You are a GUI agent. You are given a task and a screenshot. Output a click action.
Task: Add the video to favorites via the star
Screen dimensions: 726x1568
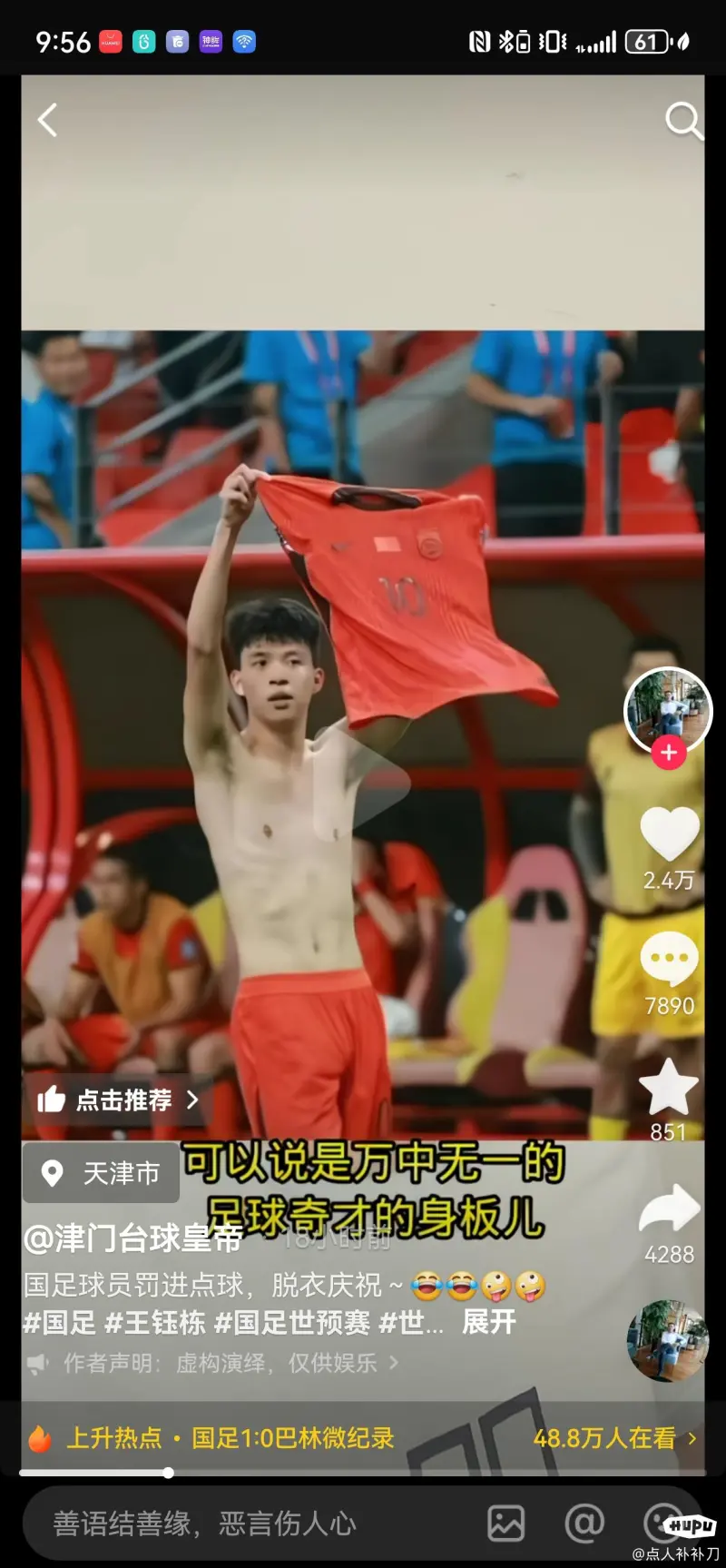[x=669, y=1088]
